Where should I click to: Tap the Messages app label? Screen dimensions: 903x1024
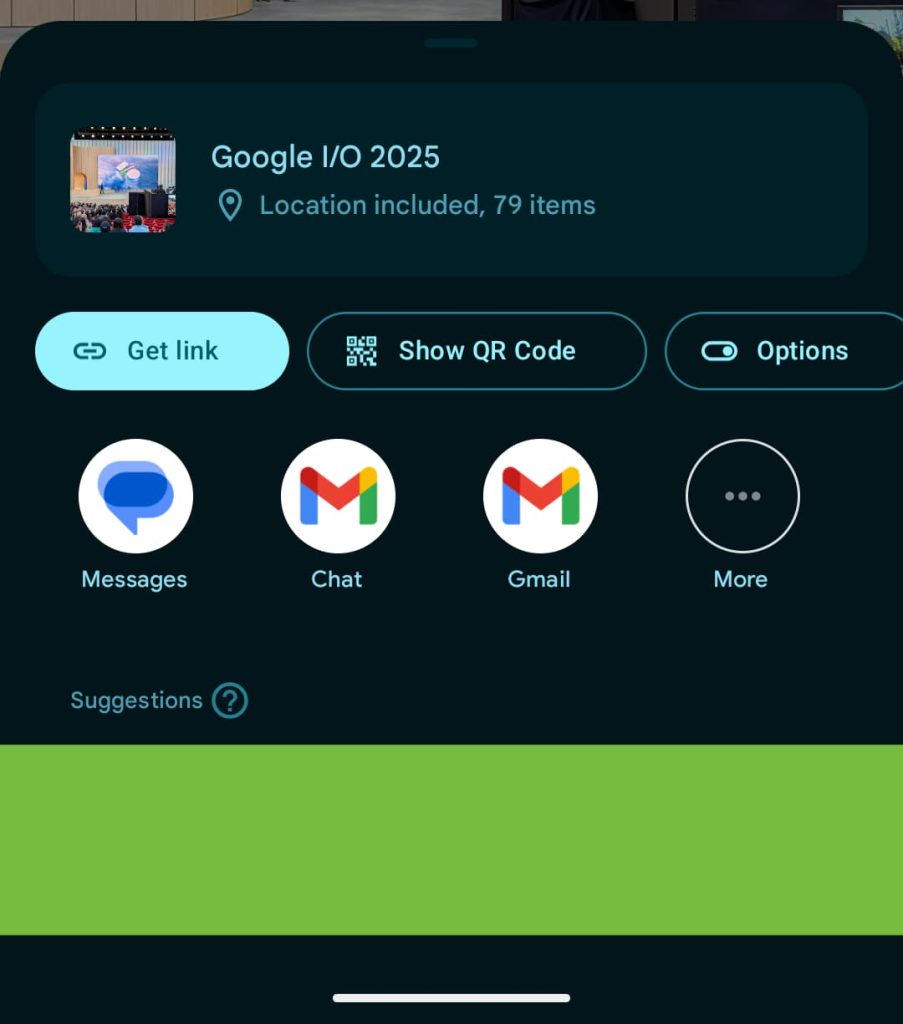tap(135, 578)
